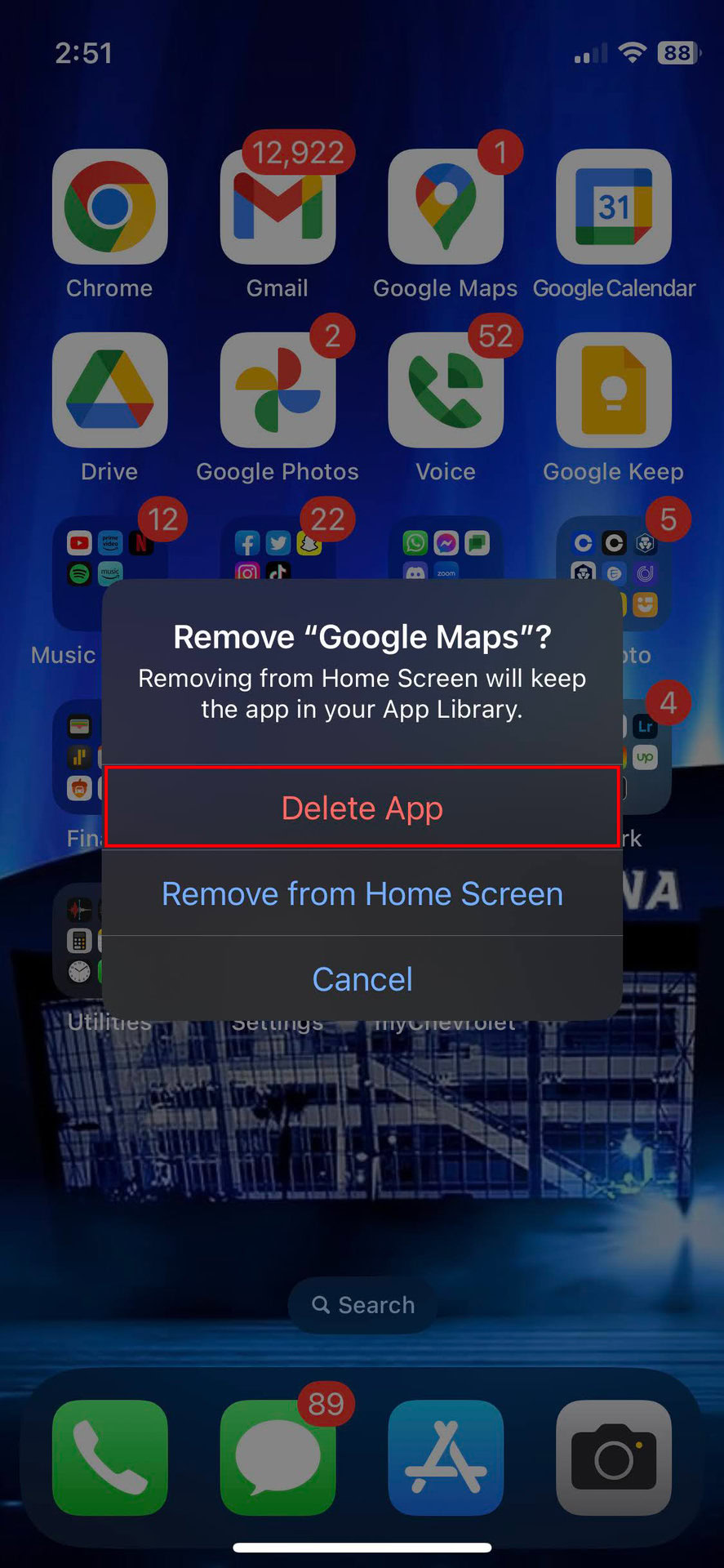
Task: Open Google Keep
Action: 614,390
